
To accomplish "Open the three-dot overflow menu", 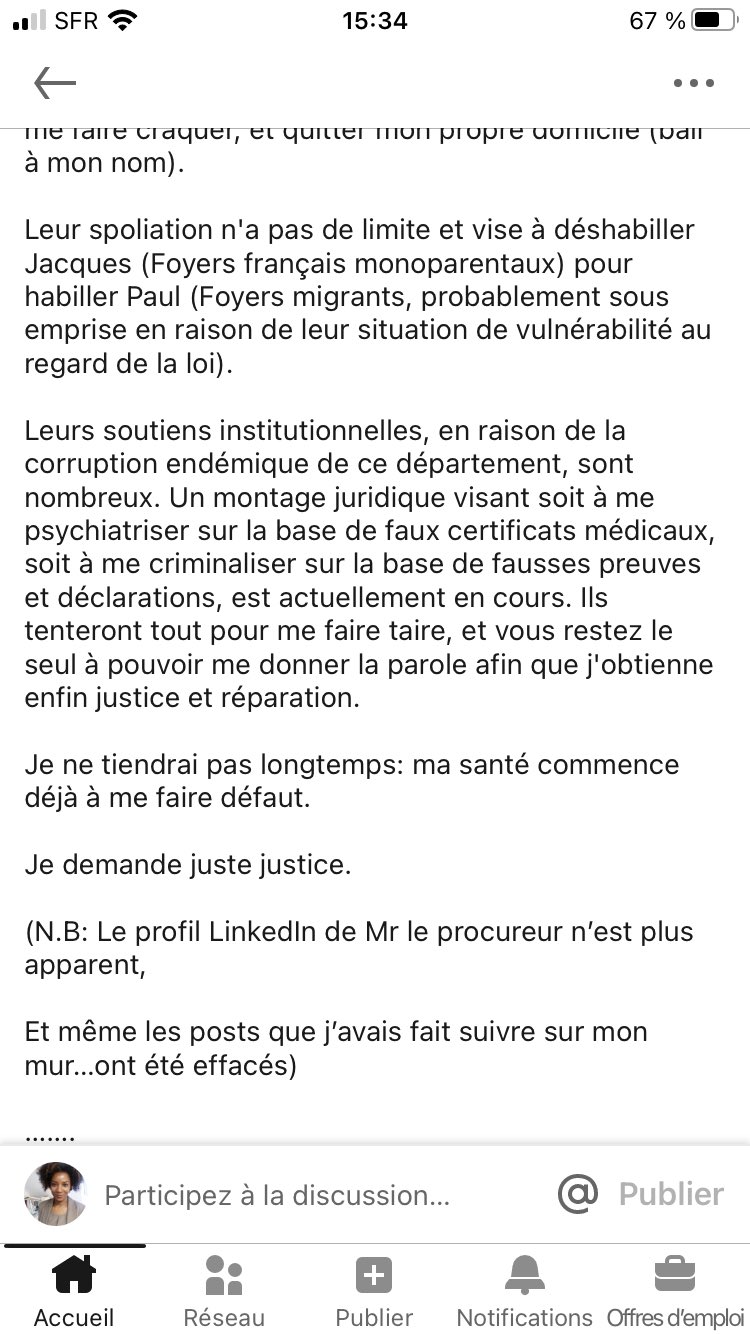I will tap(693, 83).
